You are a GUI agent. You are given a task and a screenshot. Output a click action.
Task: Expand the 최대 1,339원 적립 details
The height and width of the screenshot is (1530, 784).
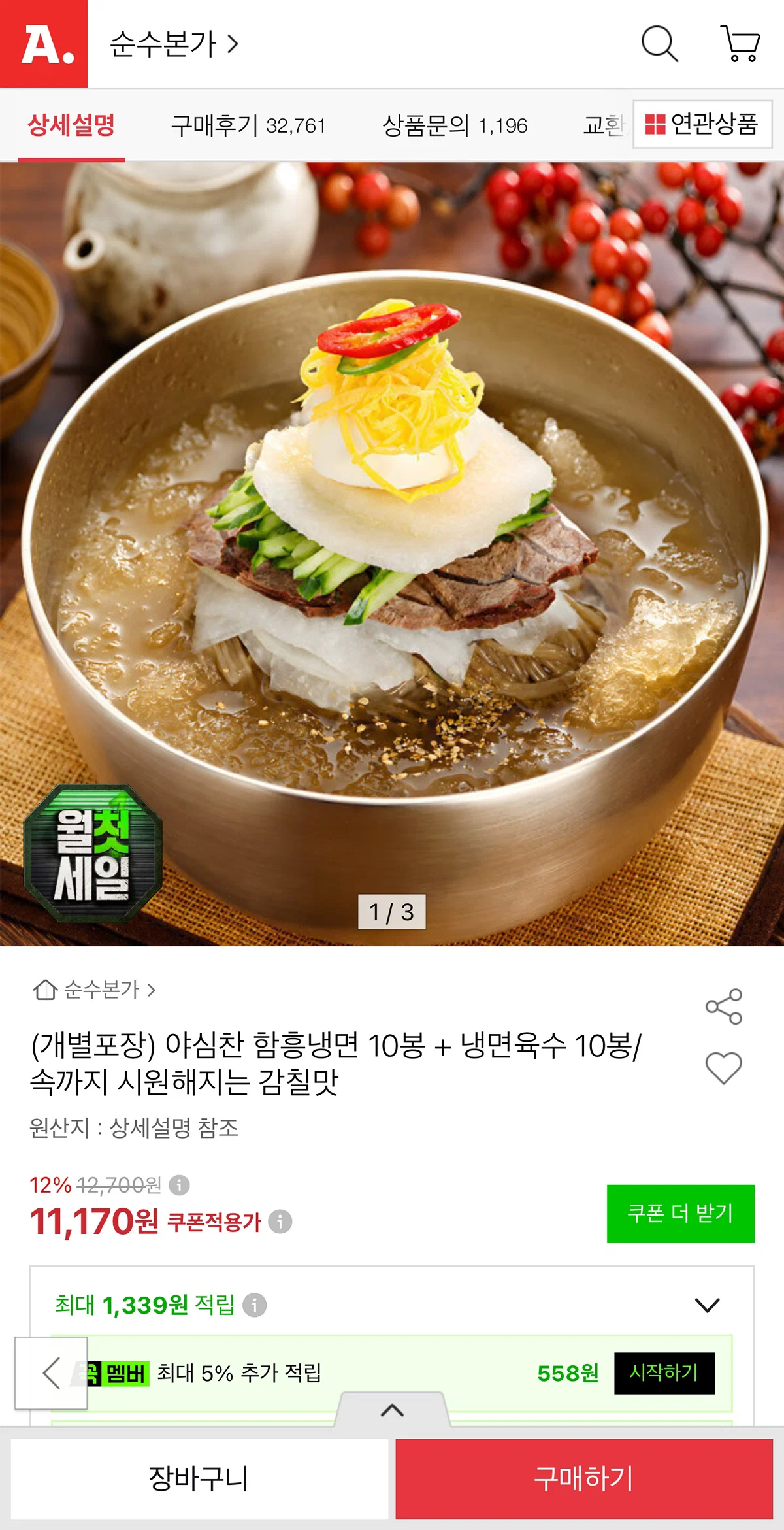pos(707,1305)
